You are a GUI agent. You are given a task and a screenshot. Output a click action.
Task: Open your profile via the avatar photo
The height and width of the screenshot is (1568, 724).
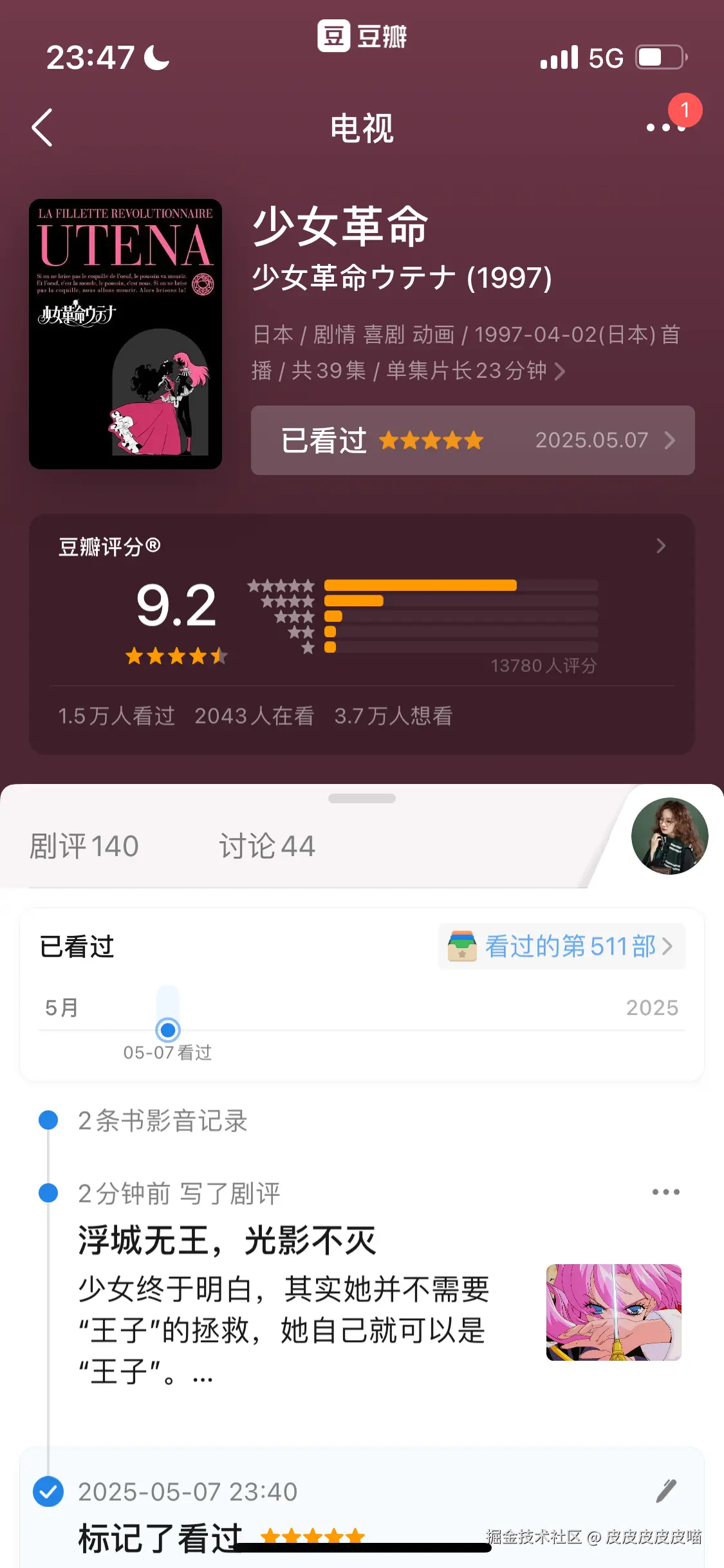pyautogui.click(x=670, y=835)
